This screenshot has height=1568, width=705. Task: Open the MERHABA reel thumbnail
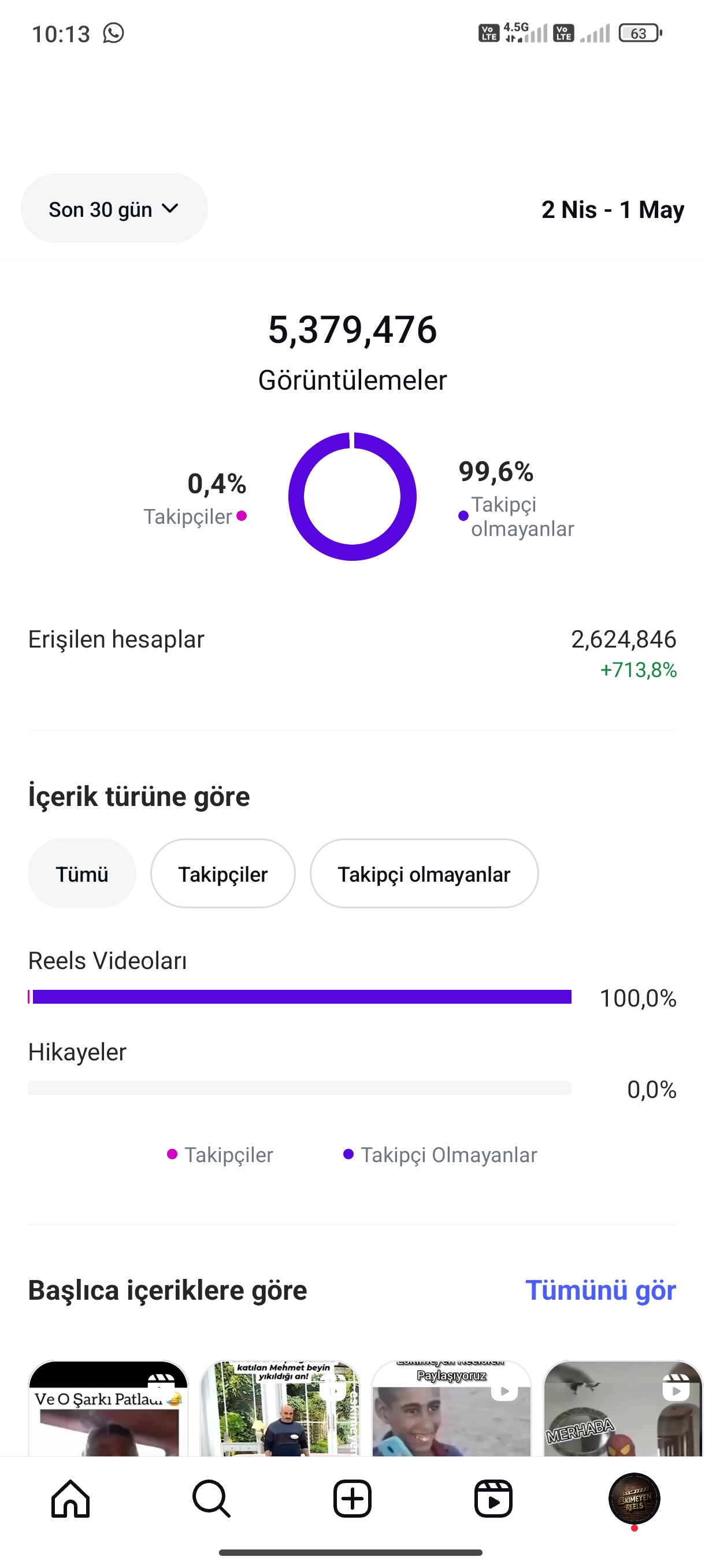(x=623, y=1408)
